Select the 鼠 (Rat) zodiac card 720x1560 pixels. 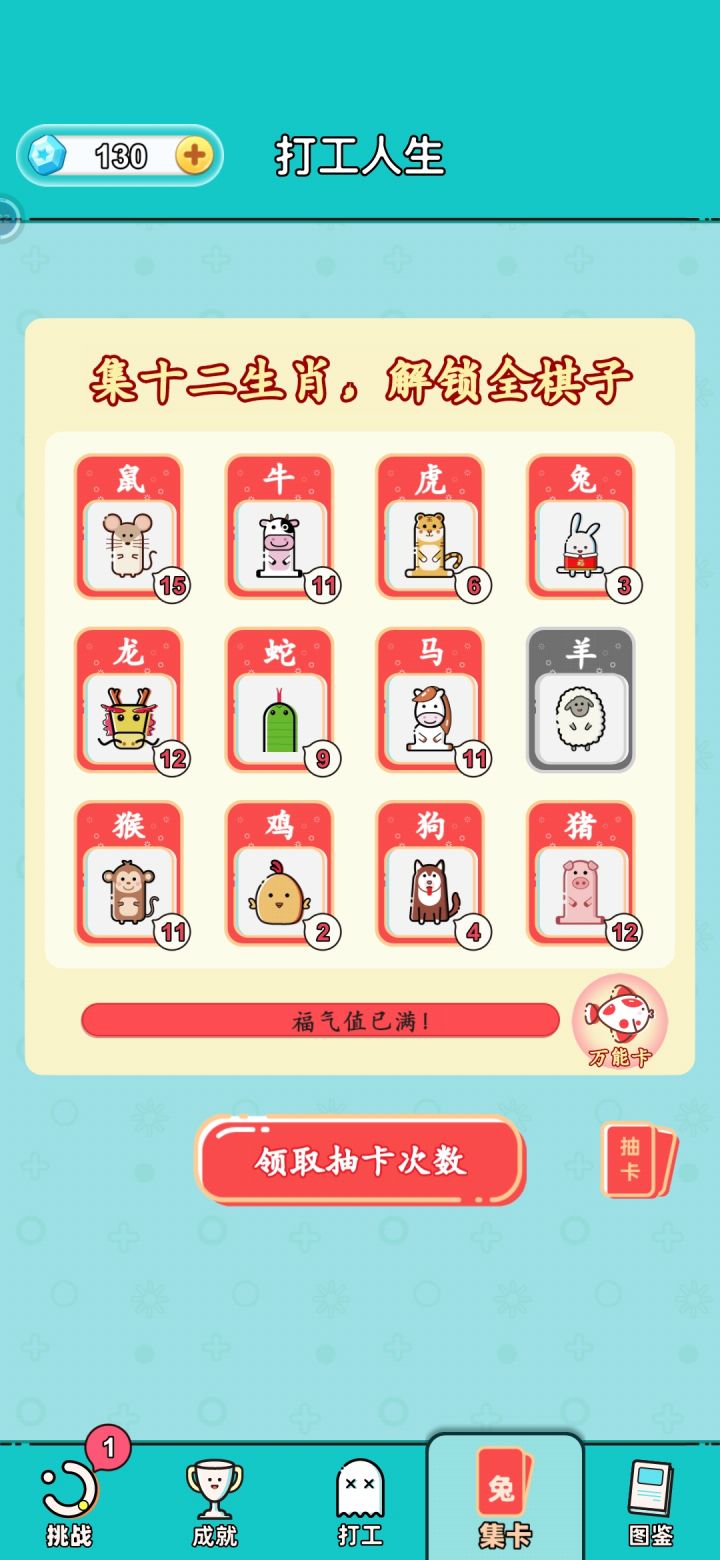130,527
